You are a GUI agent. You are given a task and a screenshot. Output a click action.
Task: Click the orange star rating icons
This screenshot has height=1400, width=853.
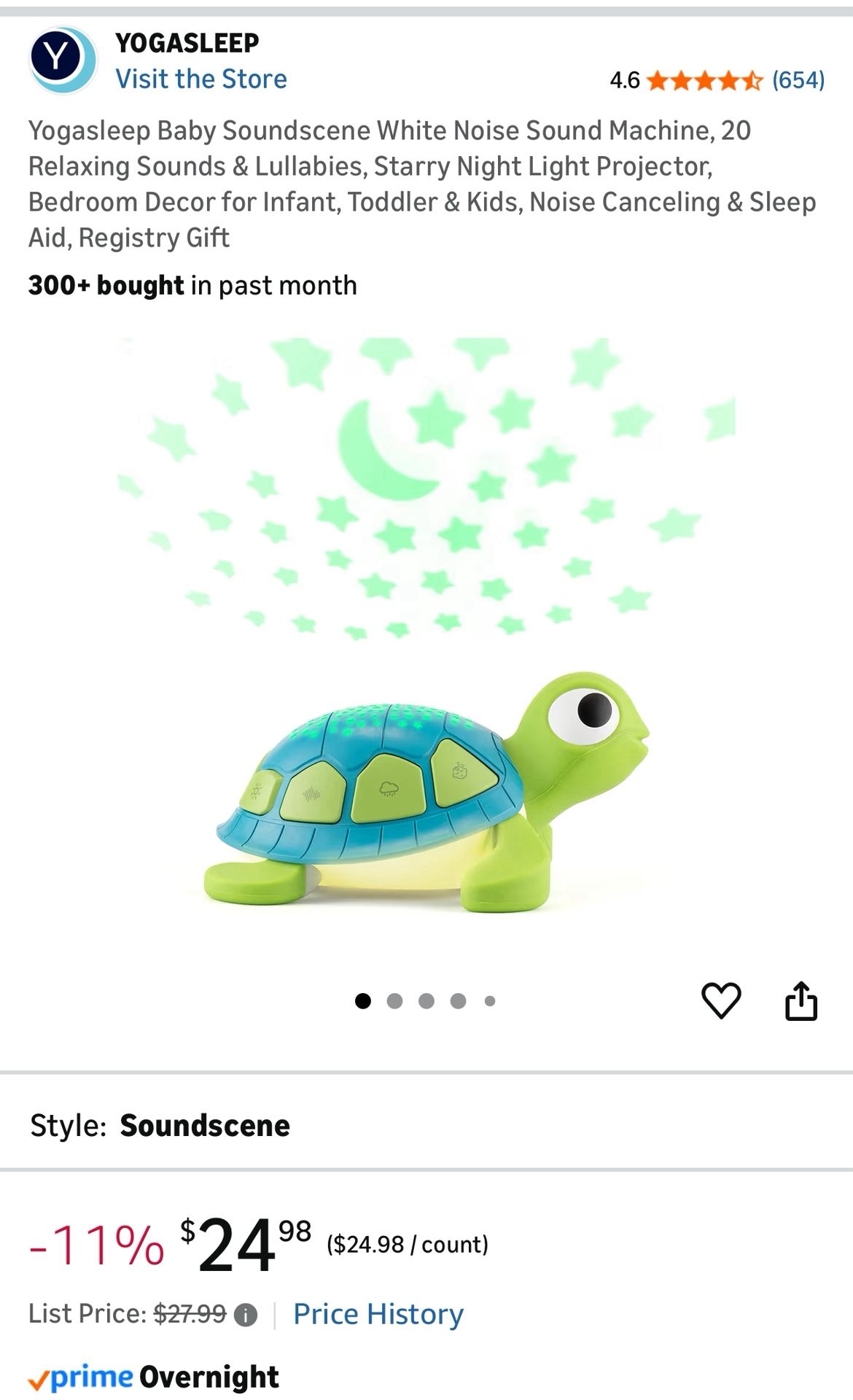point(705,79)
